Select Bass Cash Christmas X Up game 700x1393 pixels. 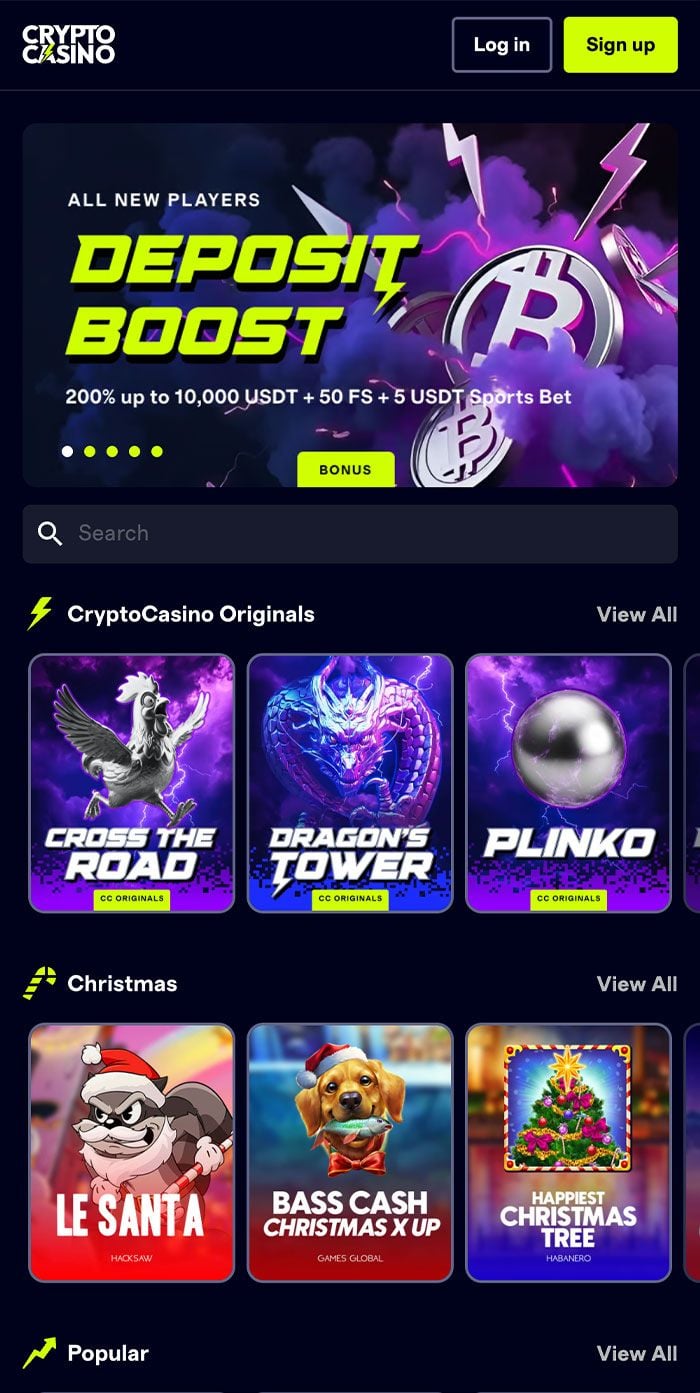[x=350, y=1152]
